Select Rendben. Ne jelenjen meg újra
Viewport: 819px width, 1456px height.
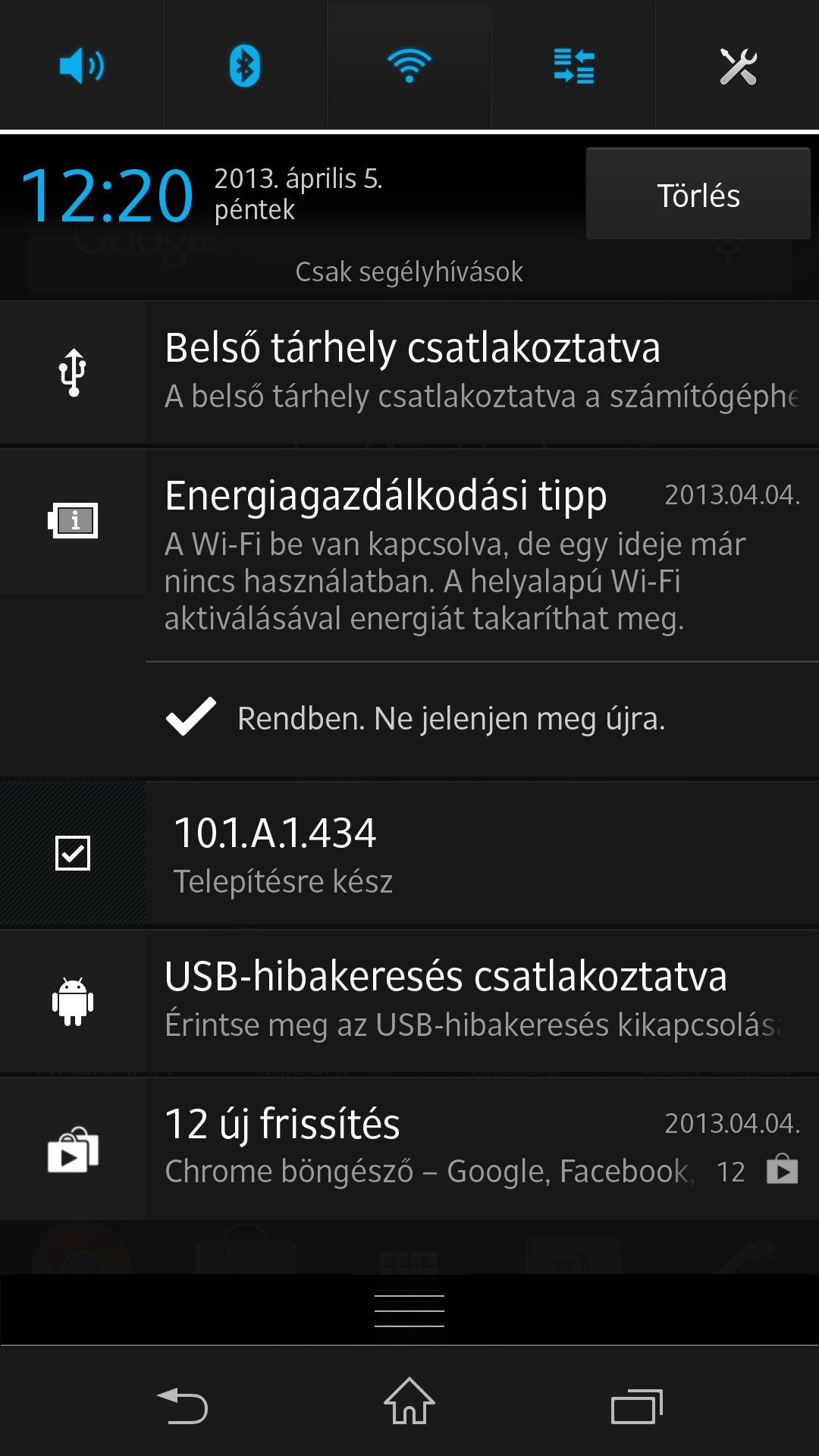[452, 718]
